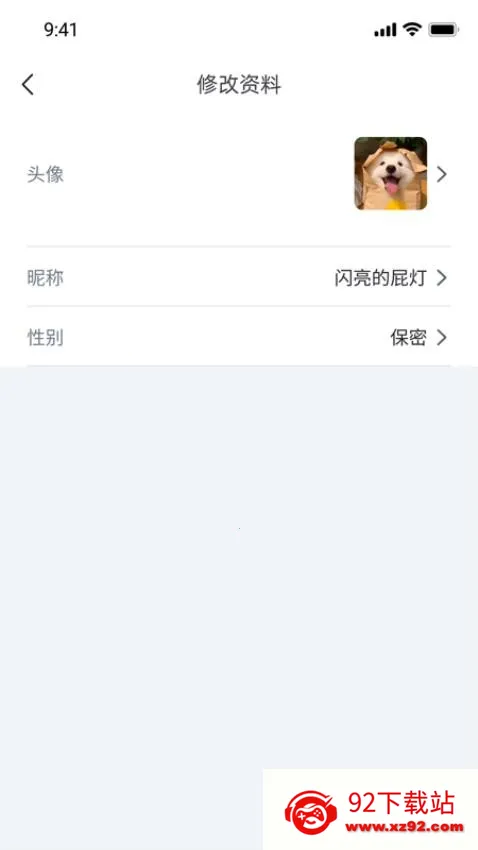Go back using the back arrow

coord(28,85)
